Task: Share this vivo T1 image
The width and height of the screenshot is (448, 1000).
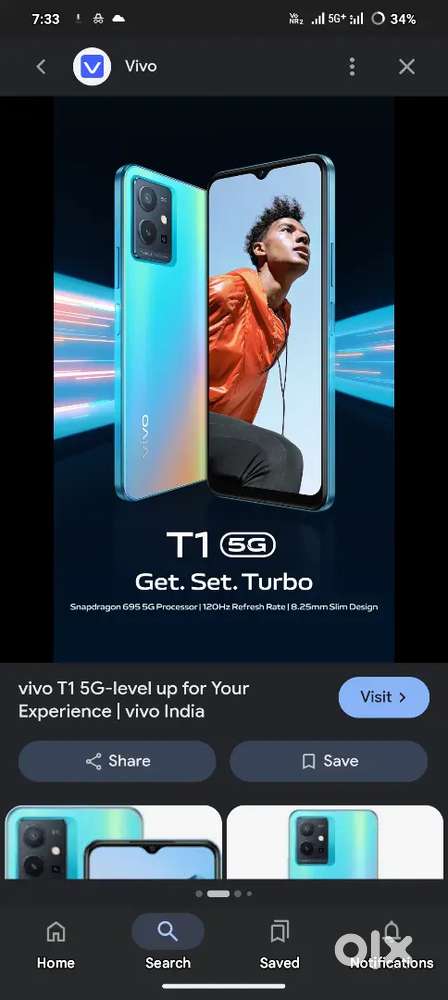Action: click(x=117, y=761)
